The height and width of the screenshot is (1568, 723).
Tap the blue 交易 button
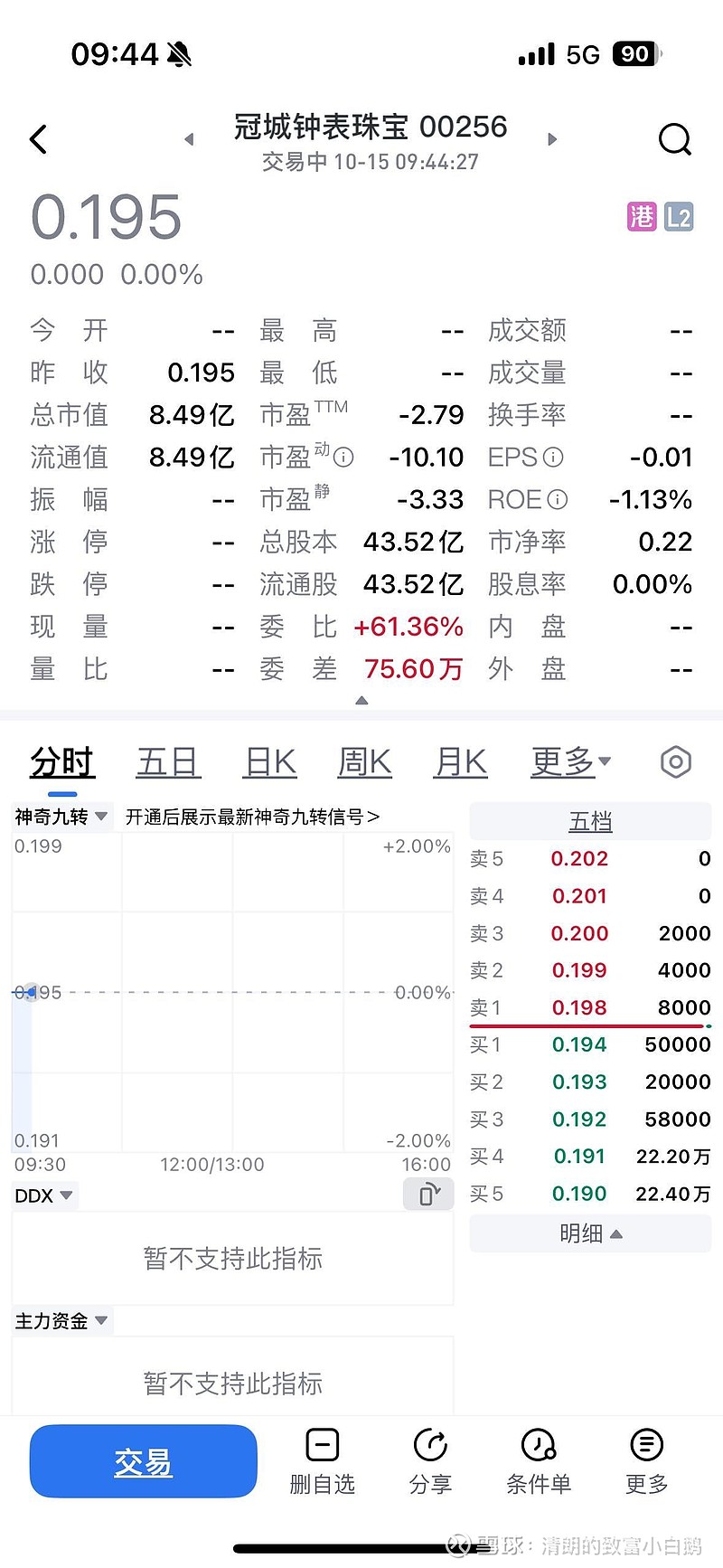tap(143, 1461)
